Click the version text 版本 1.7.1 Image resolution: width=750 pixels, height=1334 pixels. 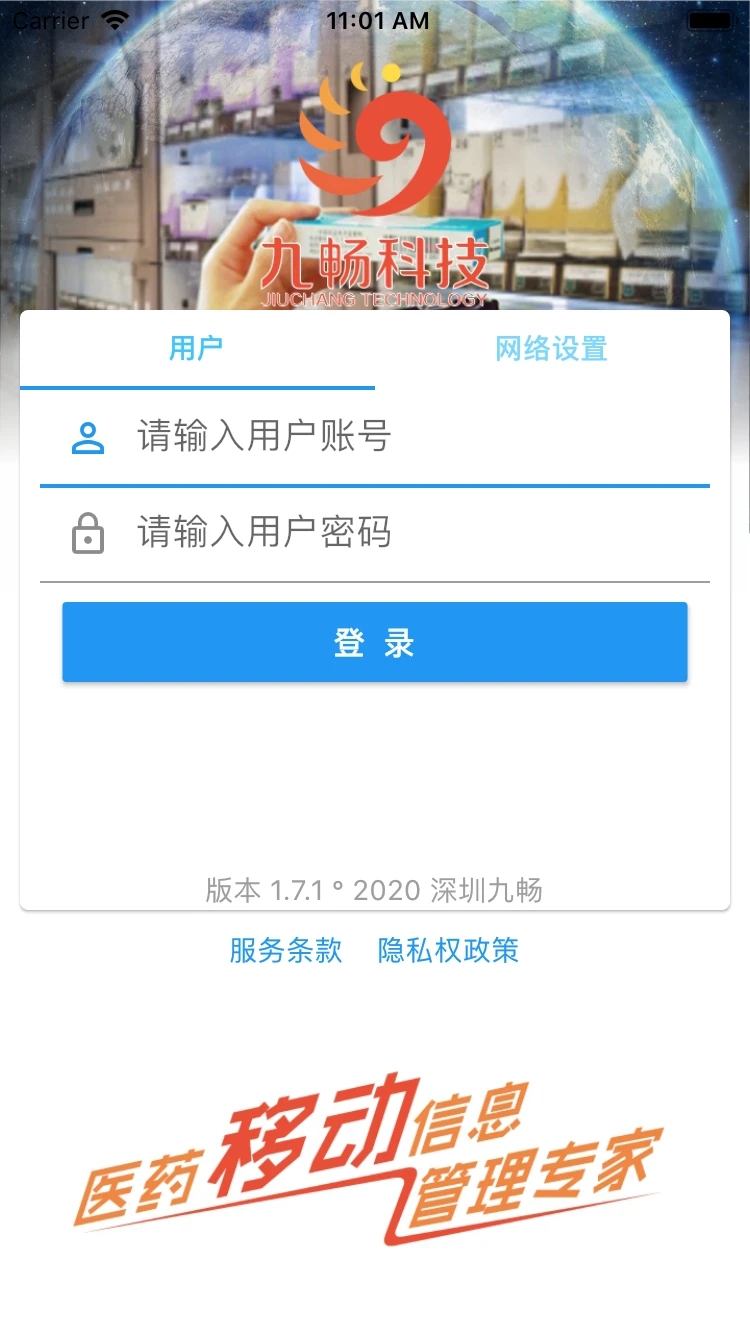pyautogui.click(x=375, y=890)
